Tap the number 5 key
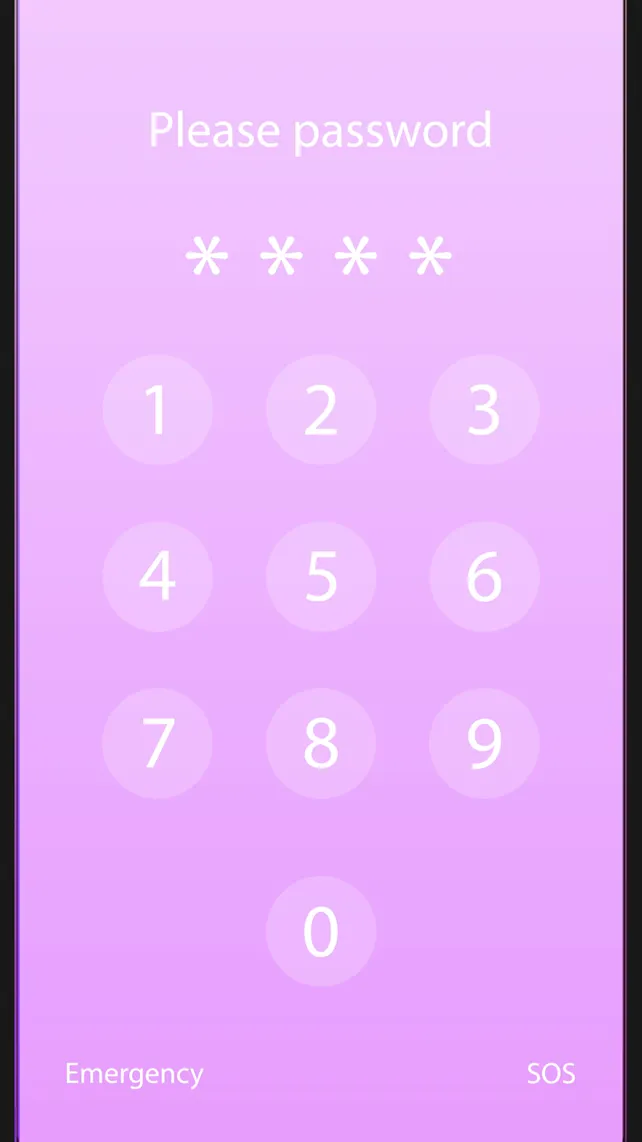 (x=321, y=576)
